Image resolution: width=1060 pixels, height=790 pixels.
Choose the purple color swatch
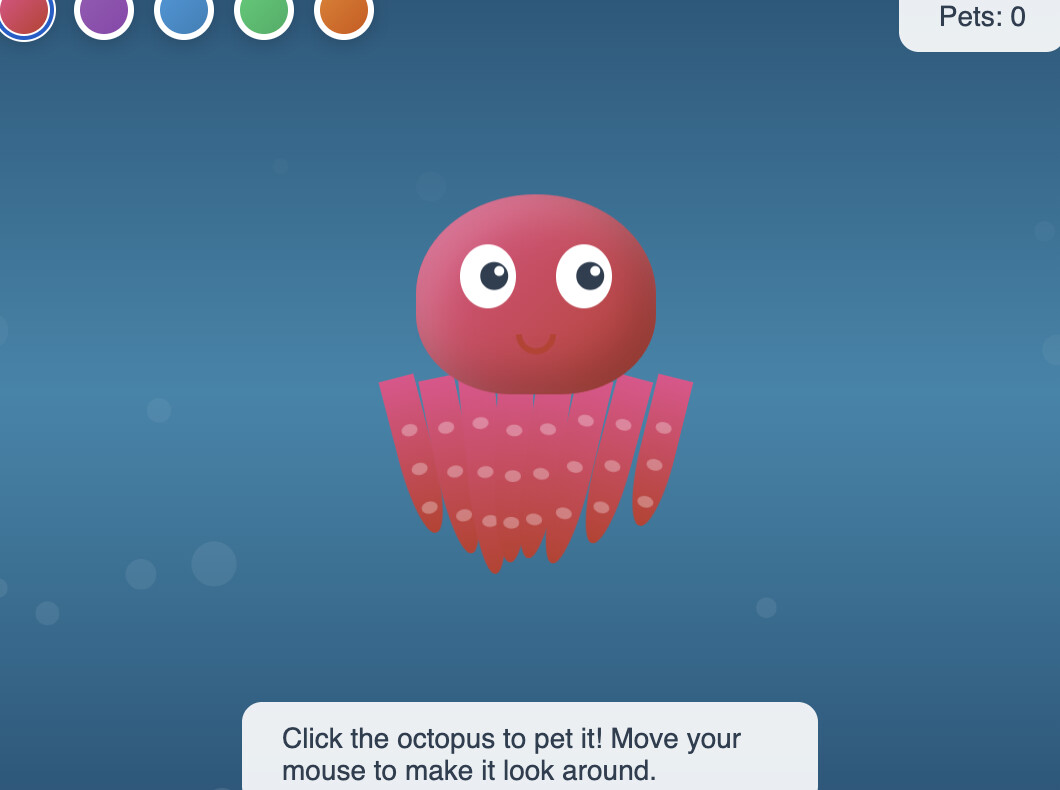[104, 12]
